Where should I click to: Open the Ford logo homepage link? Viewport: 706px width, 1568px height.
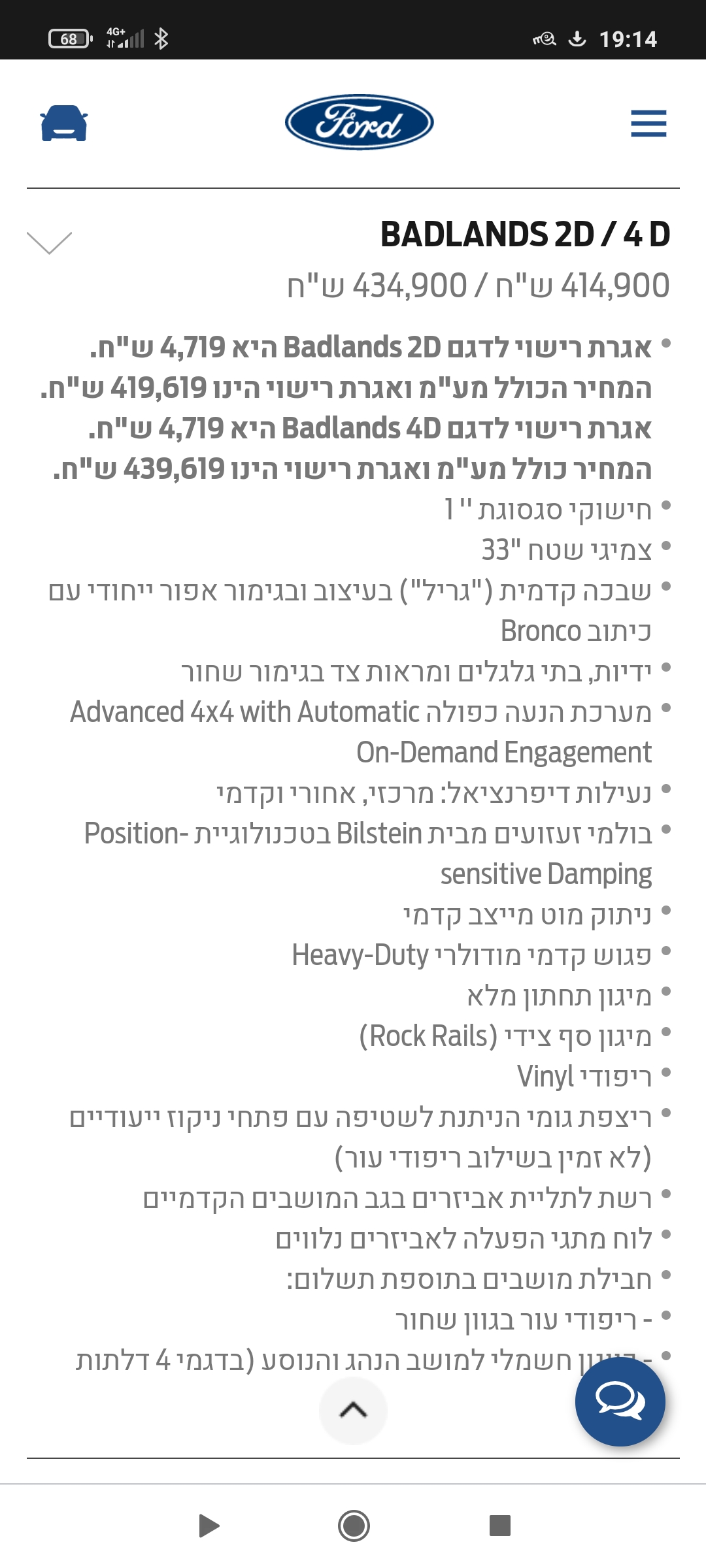click(x=359, y=122)
